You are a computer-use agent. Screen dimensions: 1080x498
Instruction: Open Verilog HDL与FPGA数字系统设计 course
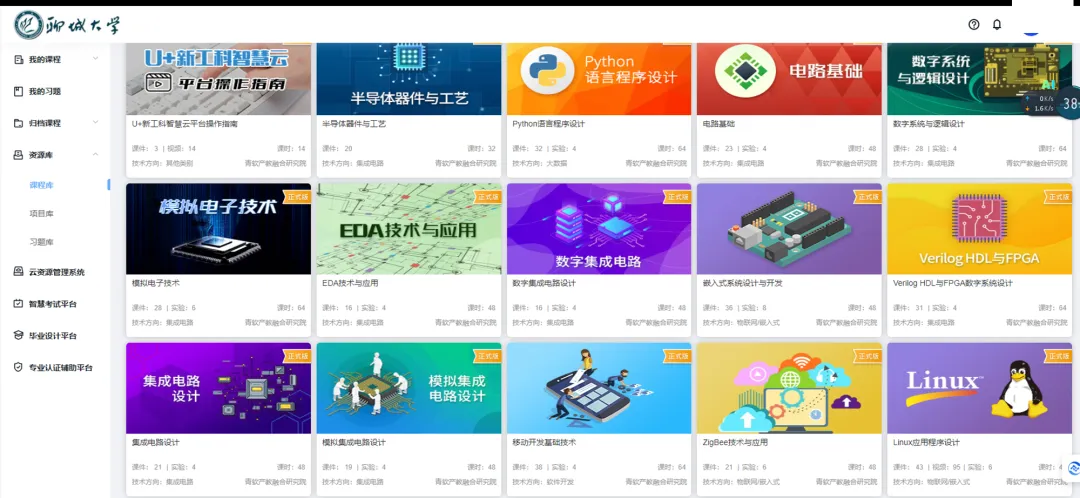pos(979,229)
